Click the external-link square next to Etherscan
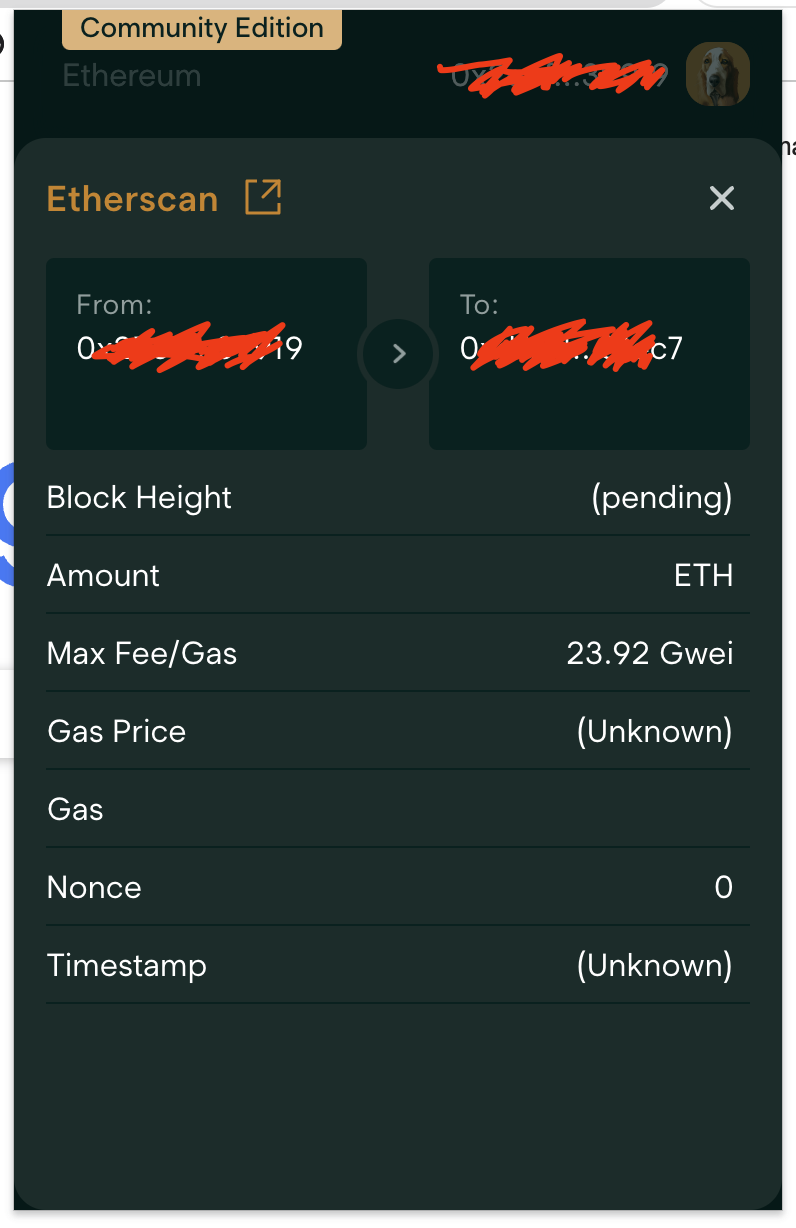This screenshot has width=796, height=1228. tap(262, 198)
